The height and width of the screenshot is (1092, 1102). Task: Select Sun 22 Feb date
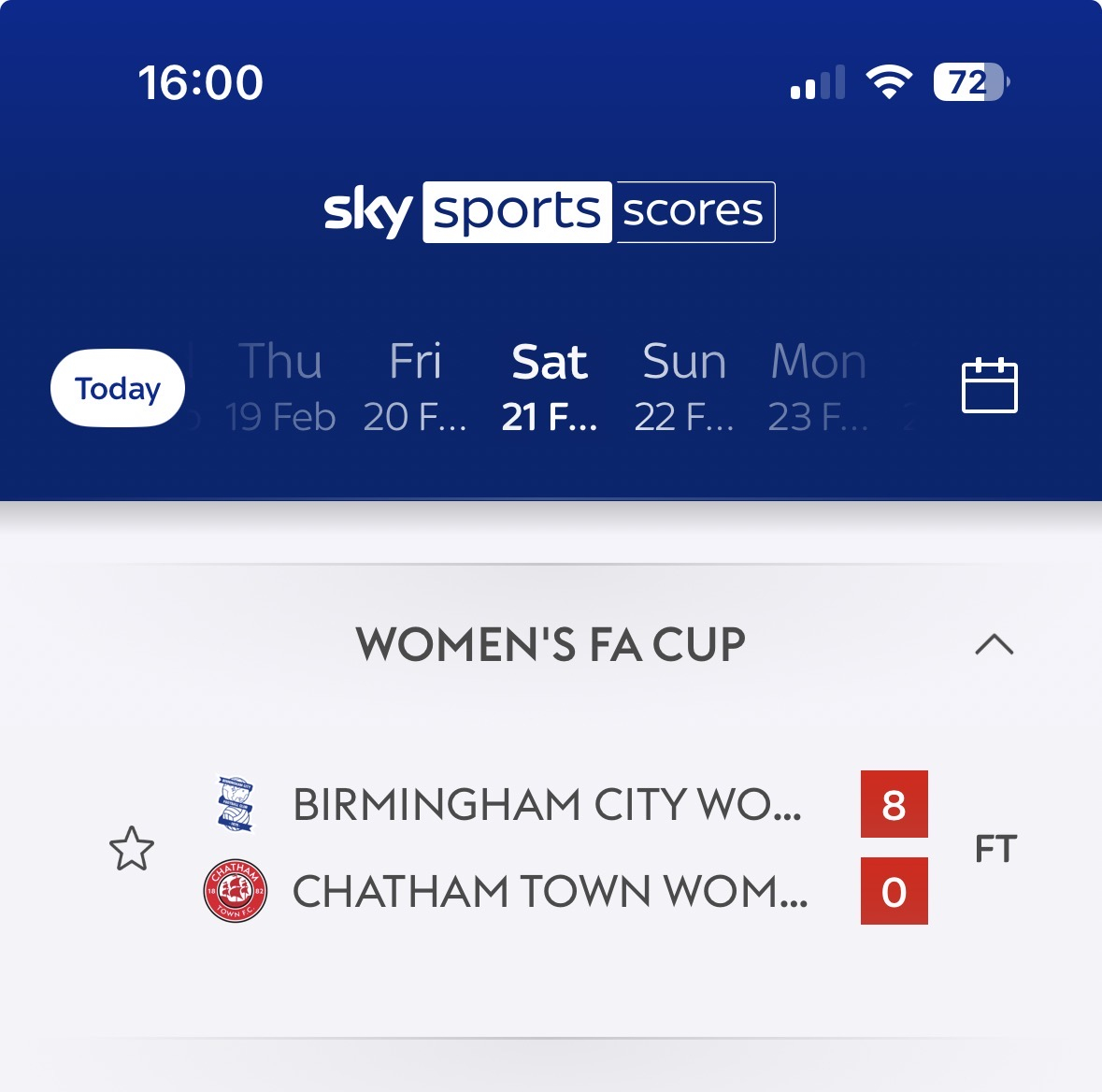coord(684,388)
